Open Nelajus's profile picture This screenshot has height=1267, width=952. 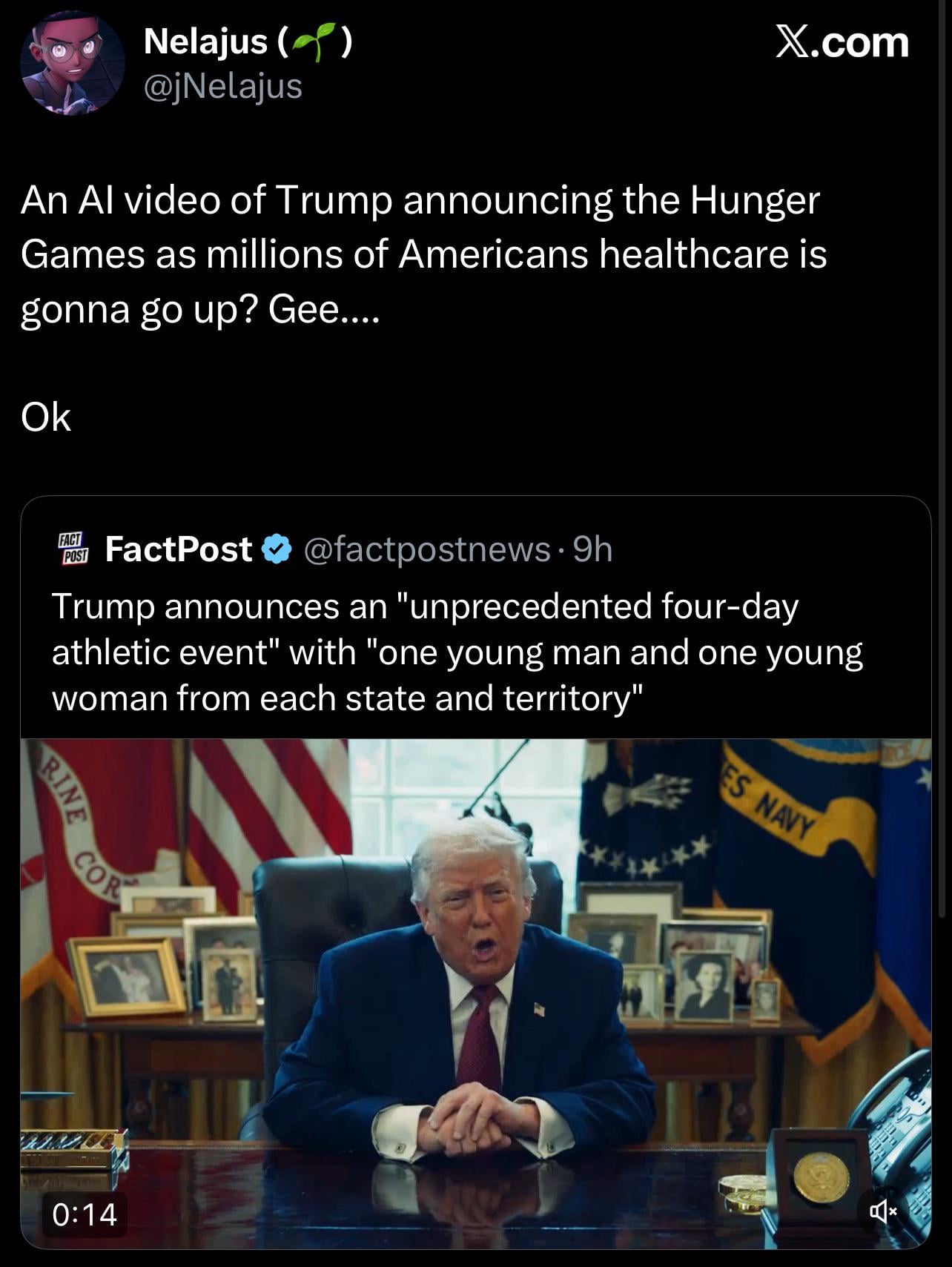click(72, 64)
